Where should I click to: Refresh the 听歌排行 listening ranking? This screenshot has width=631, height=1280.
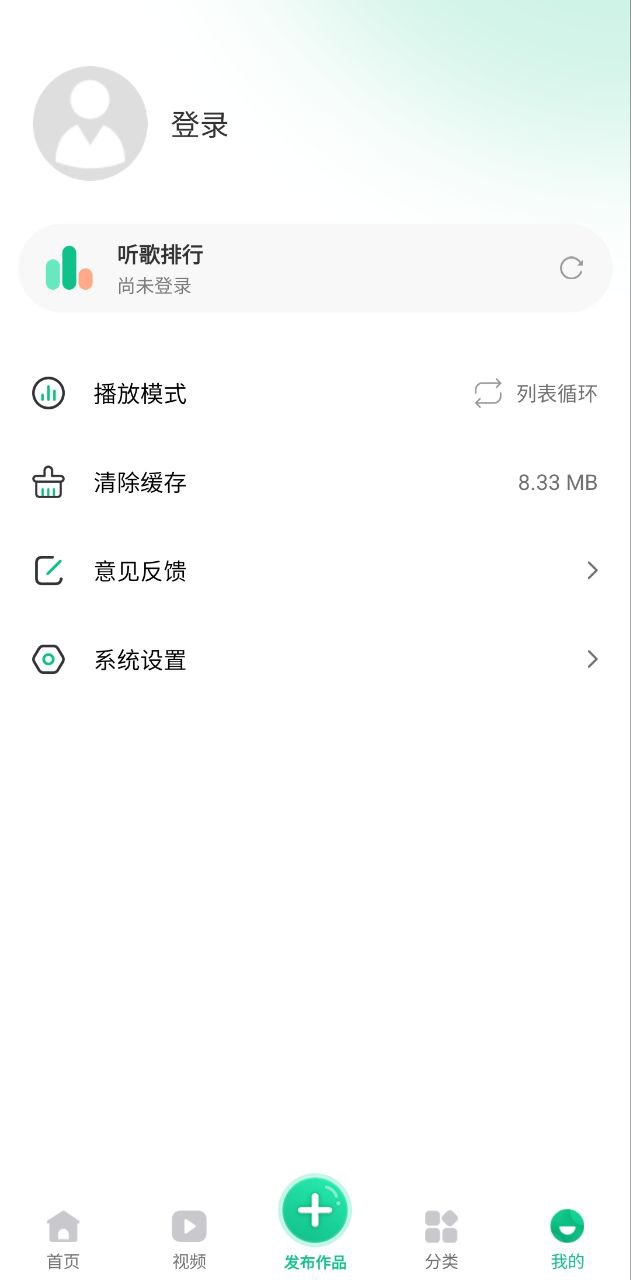pyautogui.click(x=571, y=268)
